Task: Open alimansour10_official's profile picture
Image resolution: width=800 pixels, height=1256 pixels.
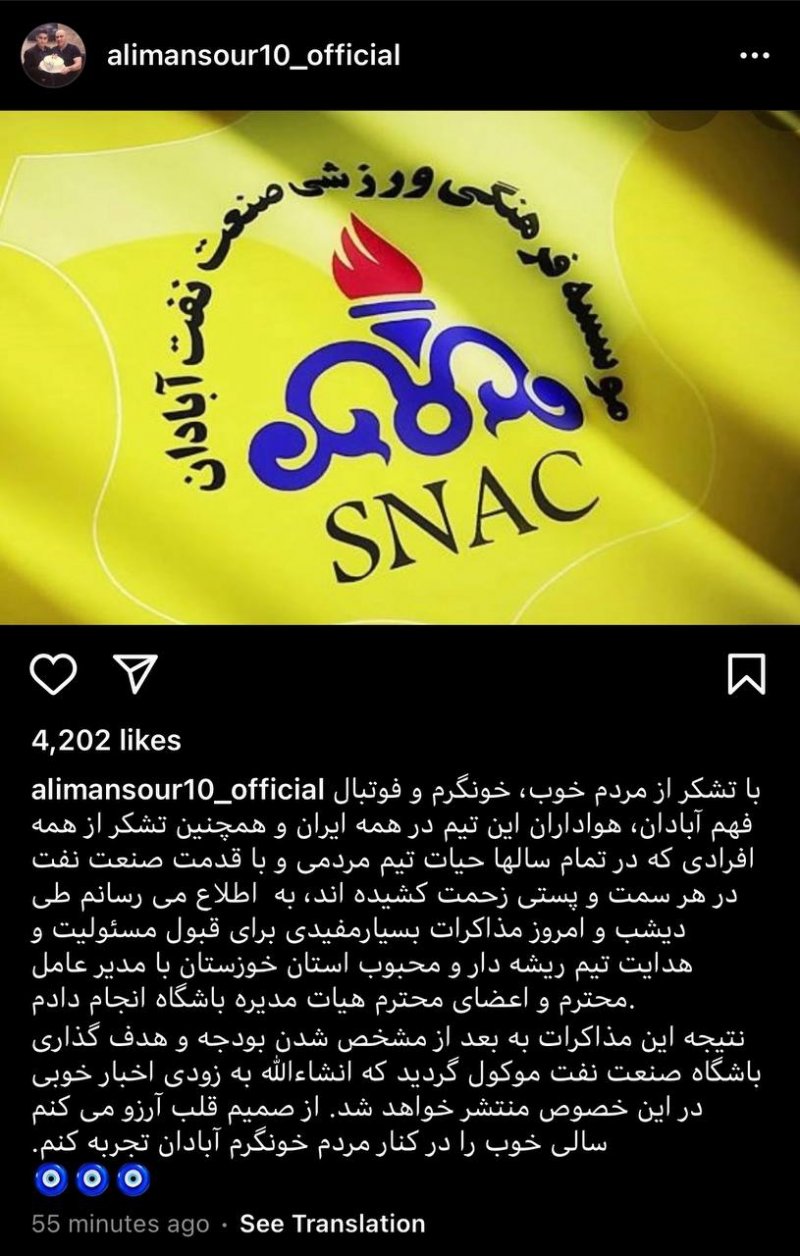Action: (54, 56)
